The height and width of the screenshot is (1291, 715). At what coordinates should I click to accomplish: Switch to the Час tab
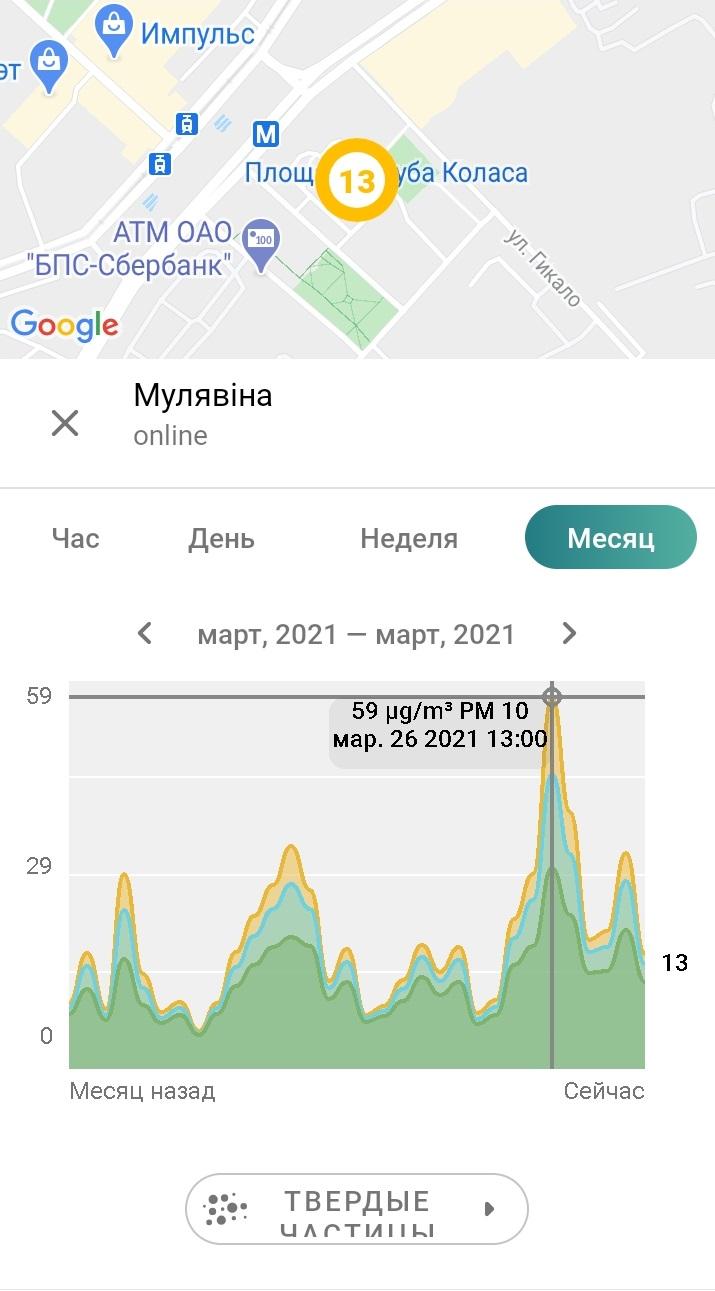pos(76,538)
